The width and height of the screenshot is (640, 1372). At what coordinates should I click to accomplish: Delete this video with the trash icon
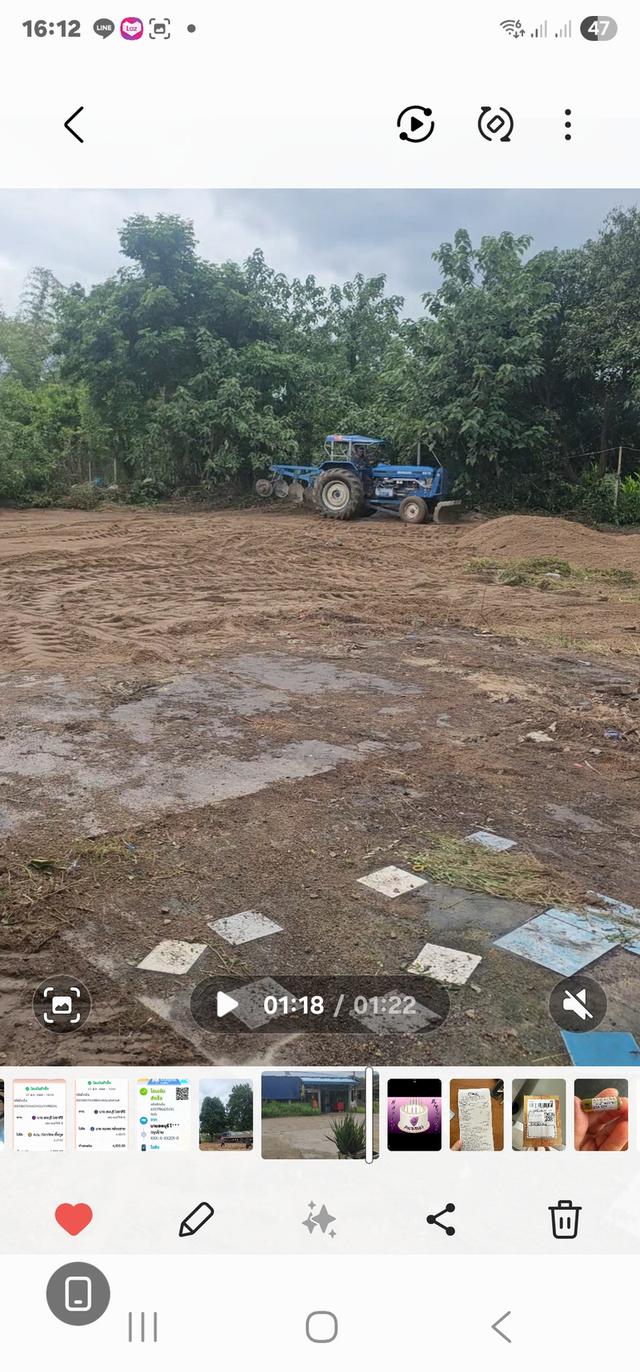(x=564, y=1219)
